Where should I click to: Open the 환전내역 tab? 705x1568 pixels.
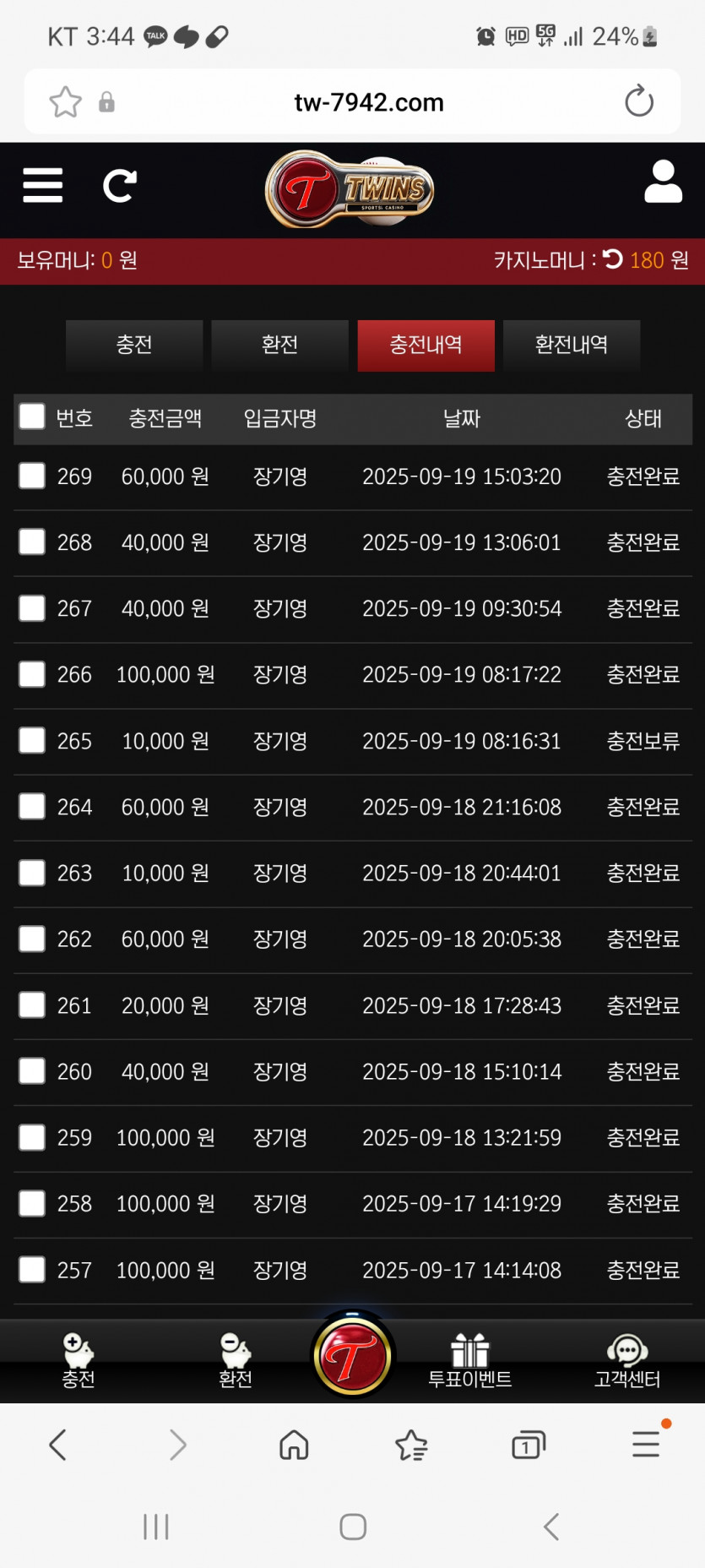click(x=572, y=345)
